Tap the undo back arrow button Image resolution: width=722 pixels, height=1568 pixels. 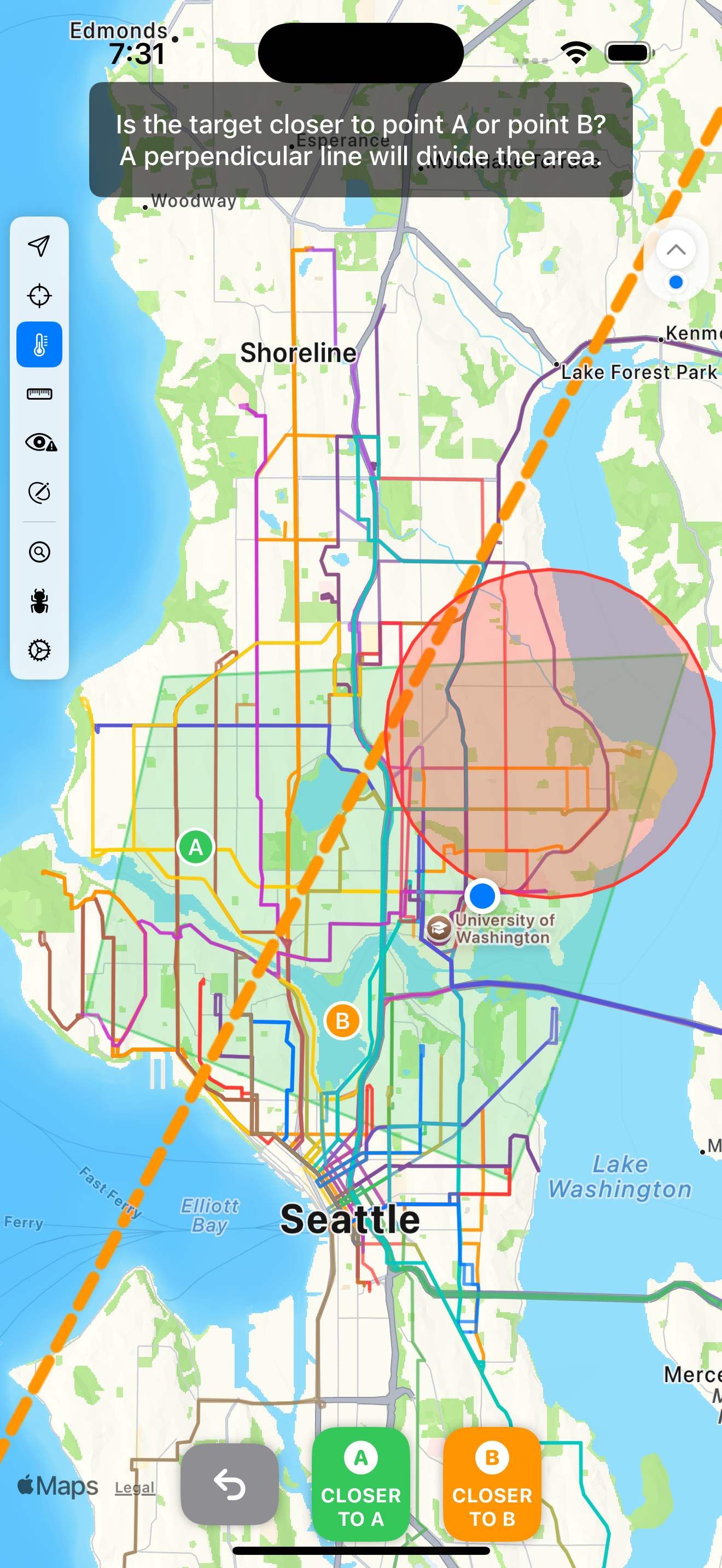230,1484
